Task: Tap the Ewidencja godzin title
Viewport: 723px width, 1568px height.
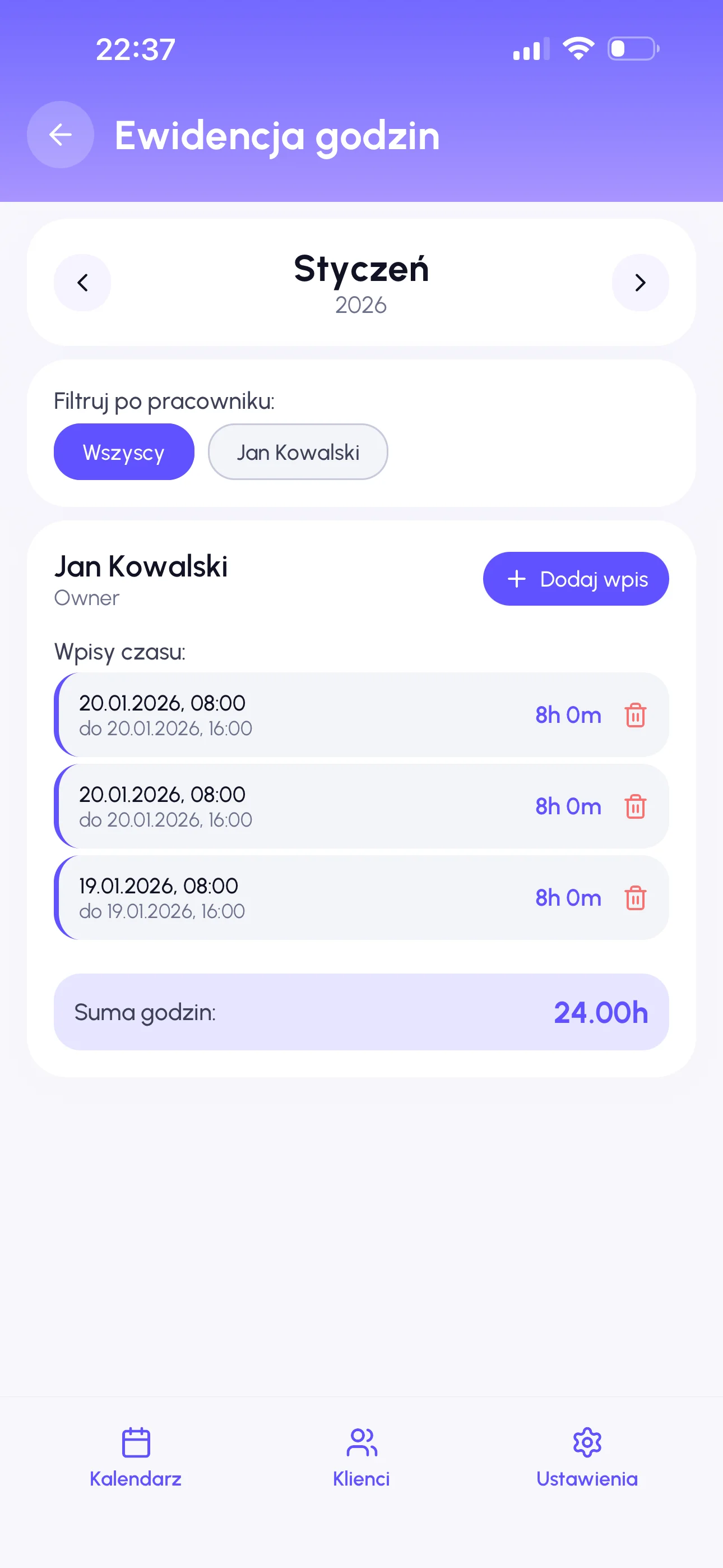Action: tap(277, 136)
